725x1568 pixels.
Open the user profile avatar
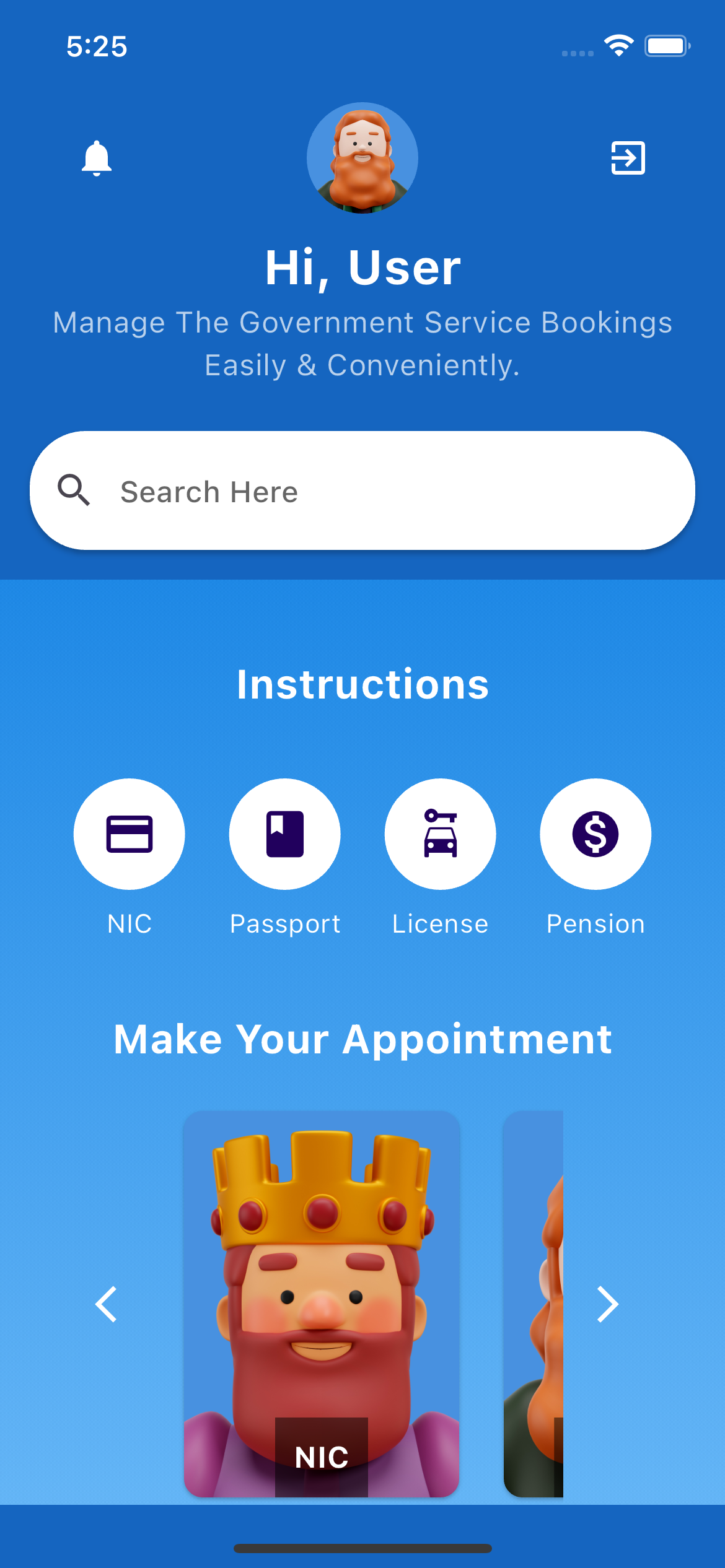click(362, 158)
